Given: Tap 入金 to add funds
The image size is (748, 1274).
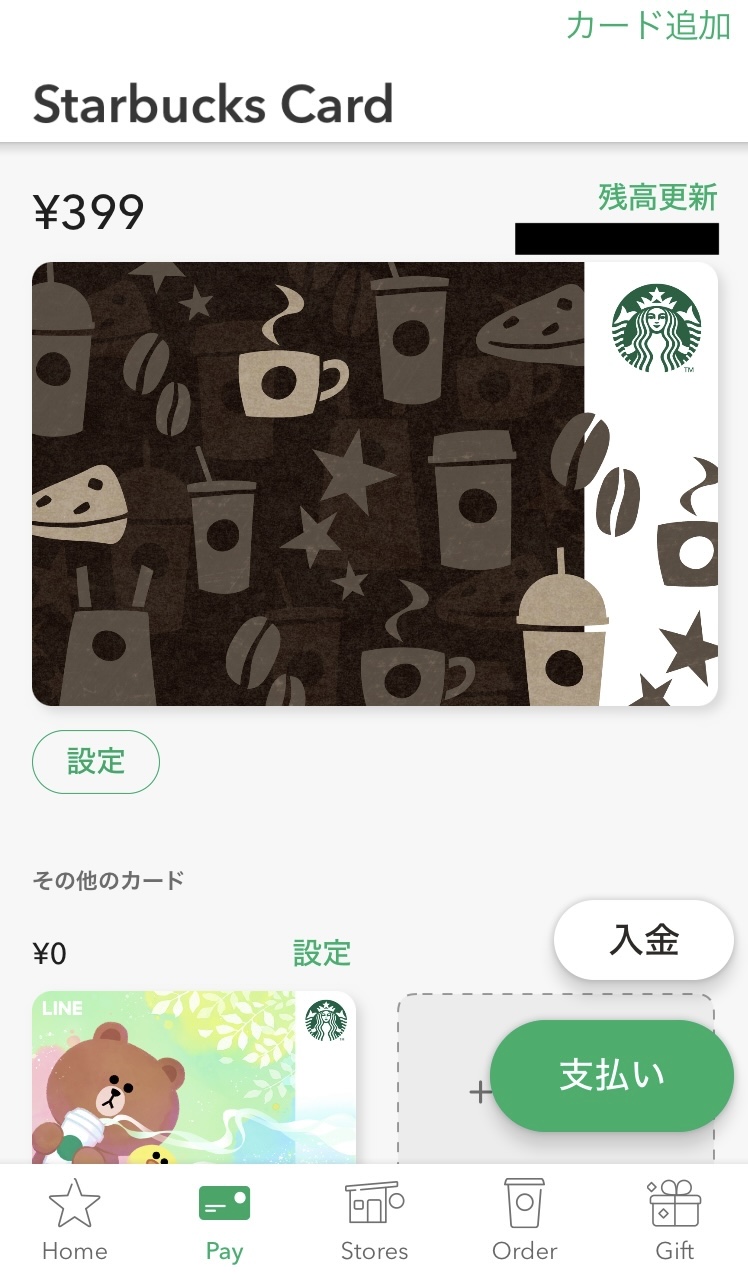Looking at the screenshot, I should [643, 940].
